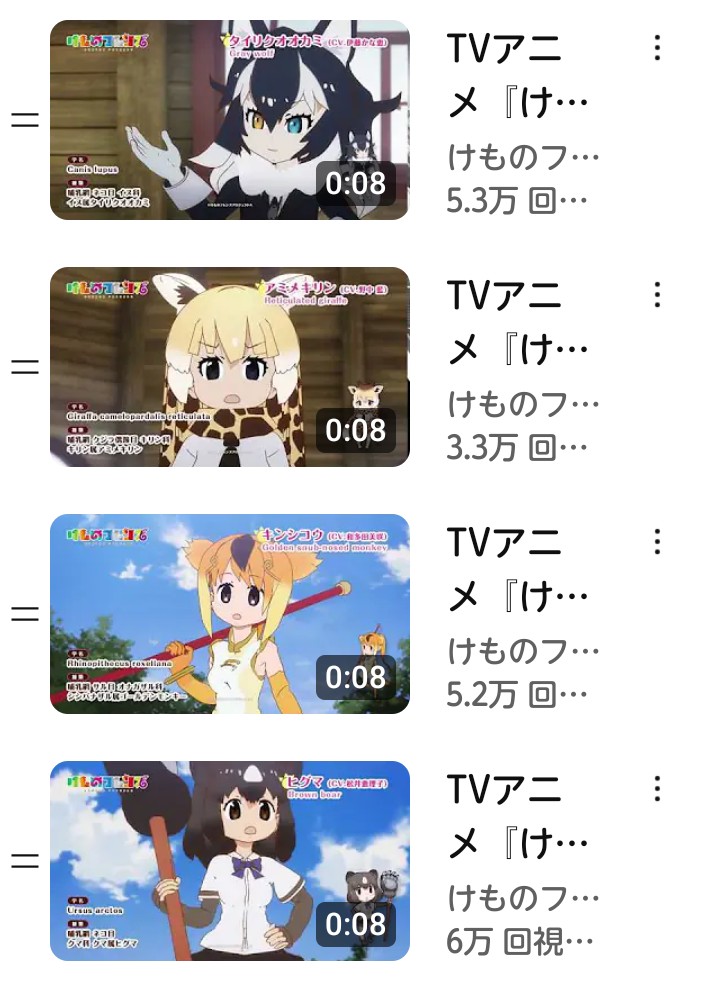Tap the reorder handle beside the Golden monkey video
Image resolution: width=720 pixels, height=982 pixels.
(x=24, y=613)
